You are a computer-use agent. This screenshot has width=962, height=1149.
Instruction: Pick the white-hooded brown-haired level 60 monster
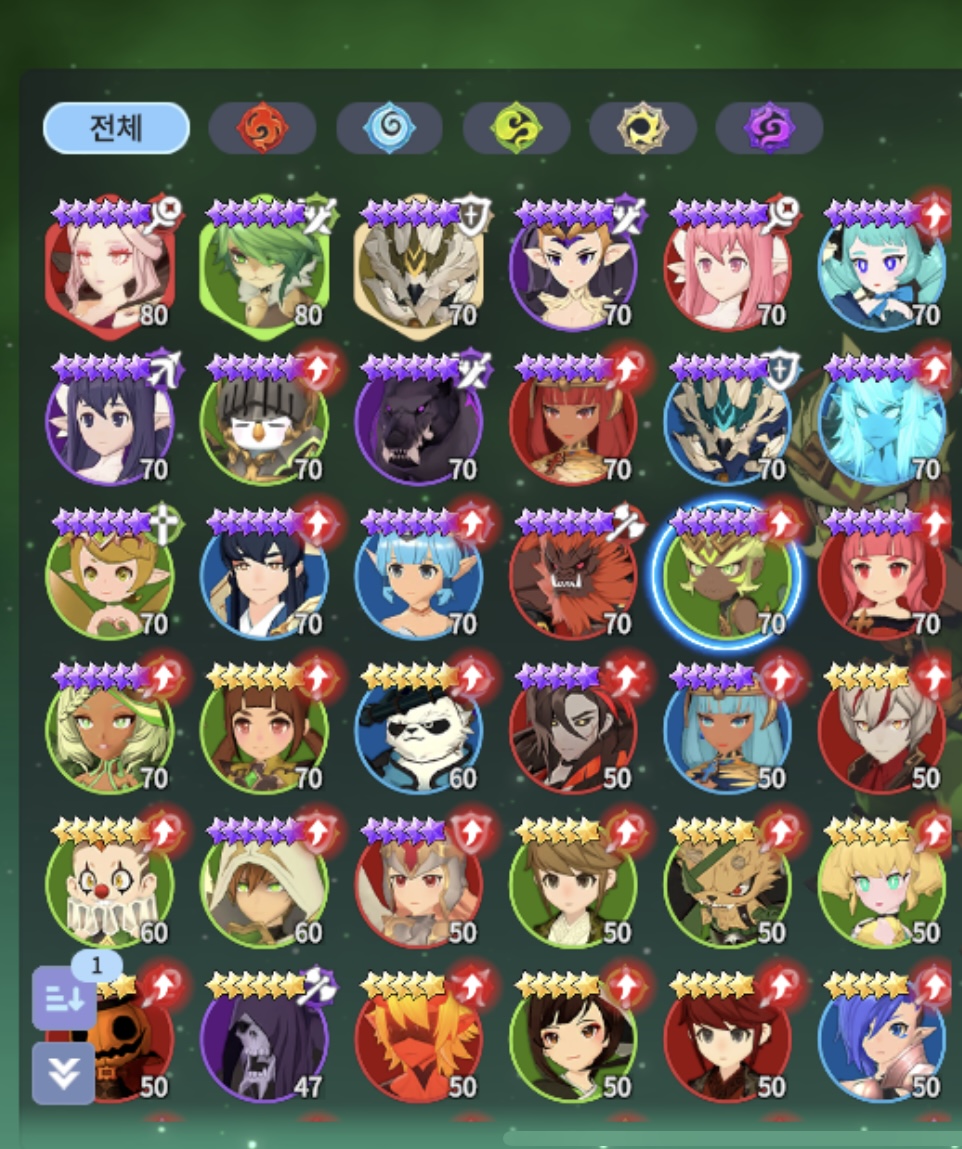(264, 884)
